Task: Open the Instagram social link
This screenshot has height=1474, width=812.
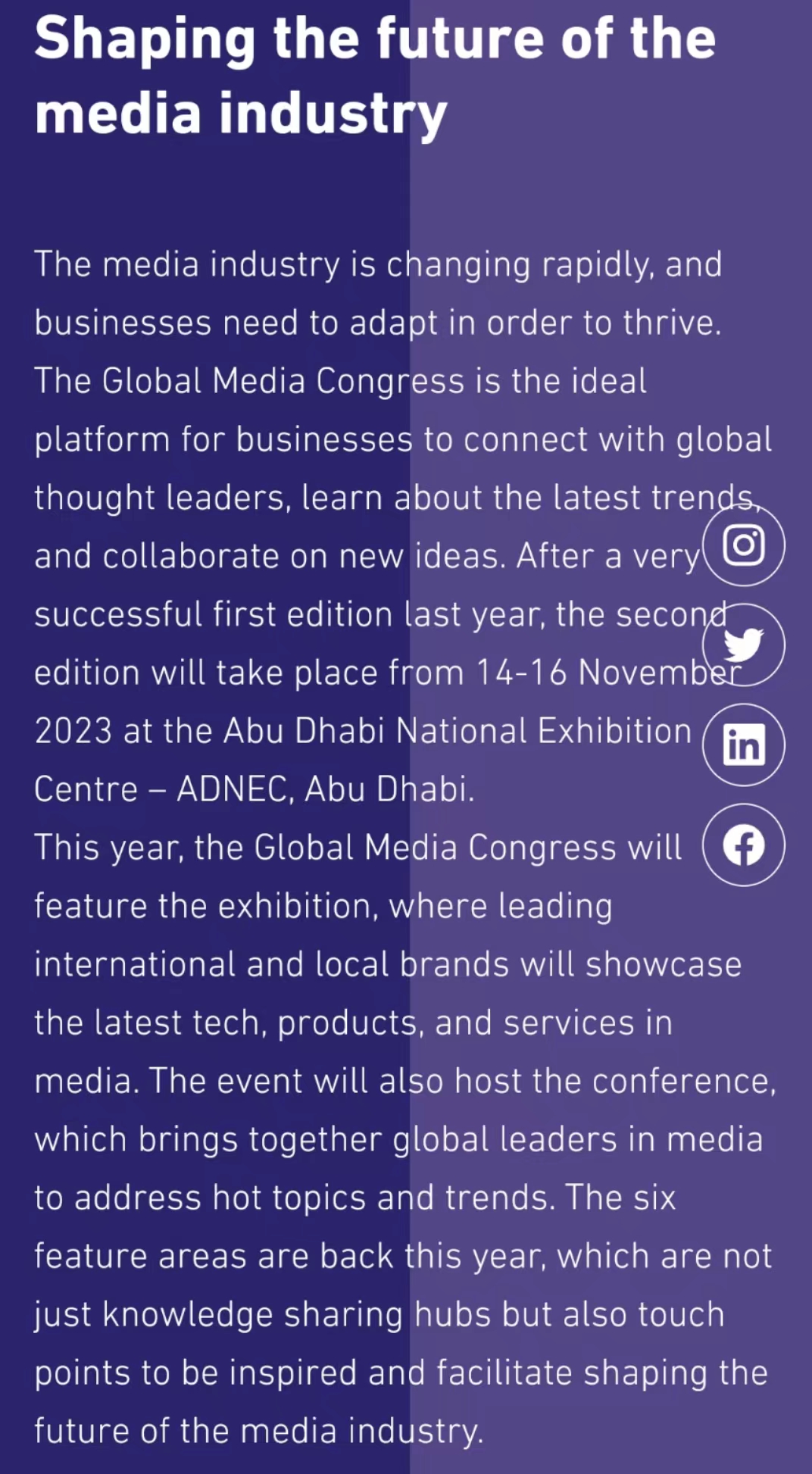Action: point(743,545)
